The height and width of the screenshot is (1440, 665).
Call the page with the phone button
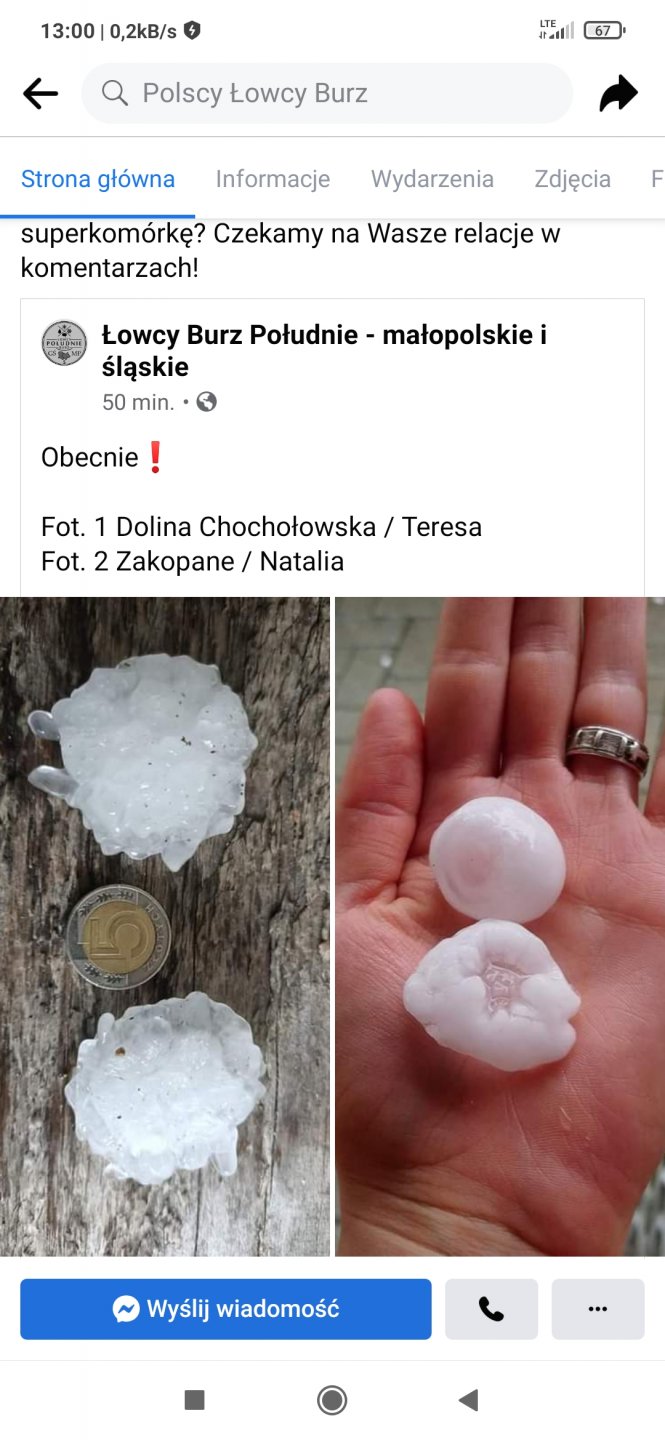pos(491,1309)
